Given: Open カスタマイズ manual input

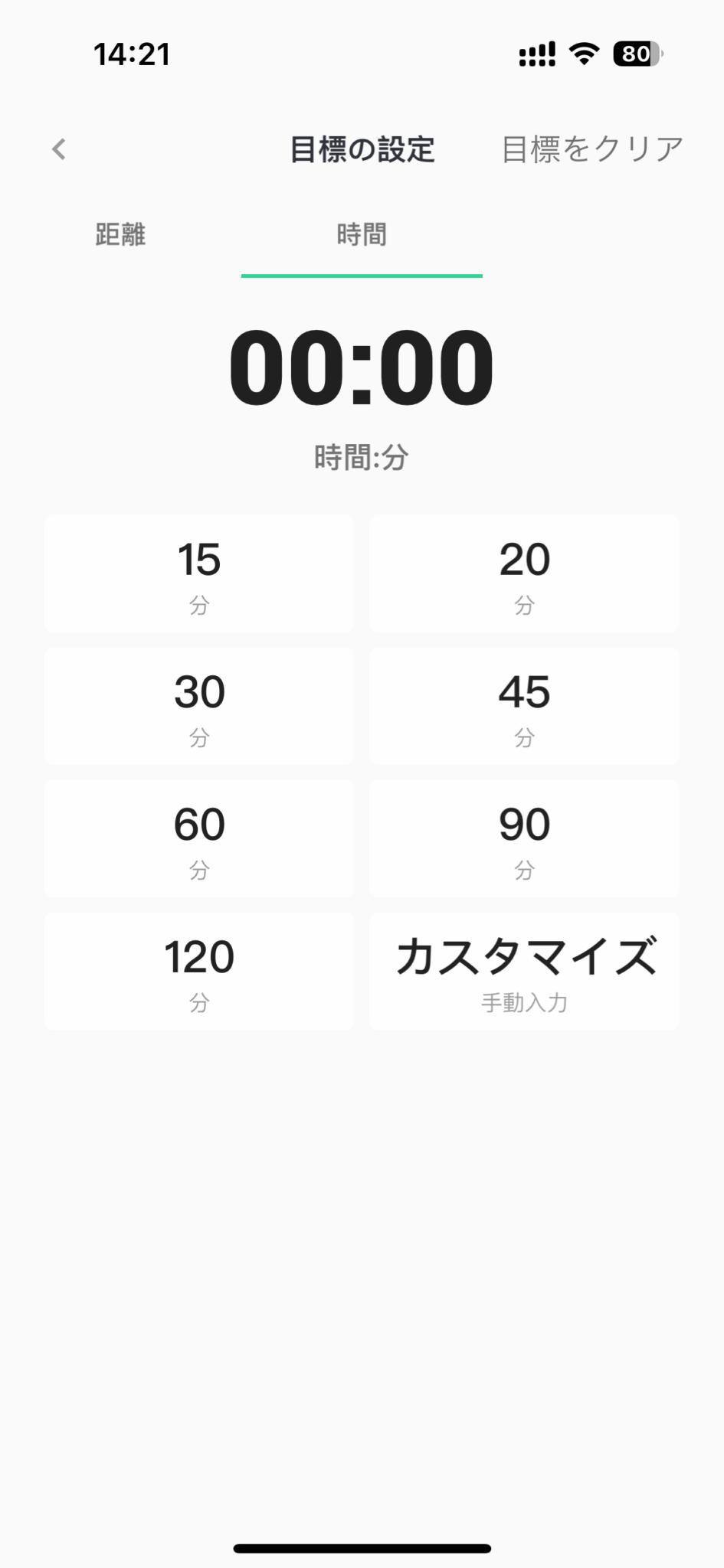Looking at the screenshot, I should [524, 971].
